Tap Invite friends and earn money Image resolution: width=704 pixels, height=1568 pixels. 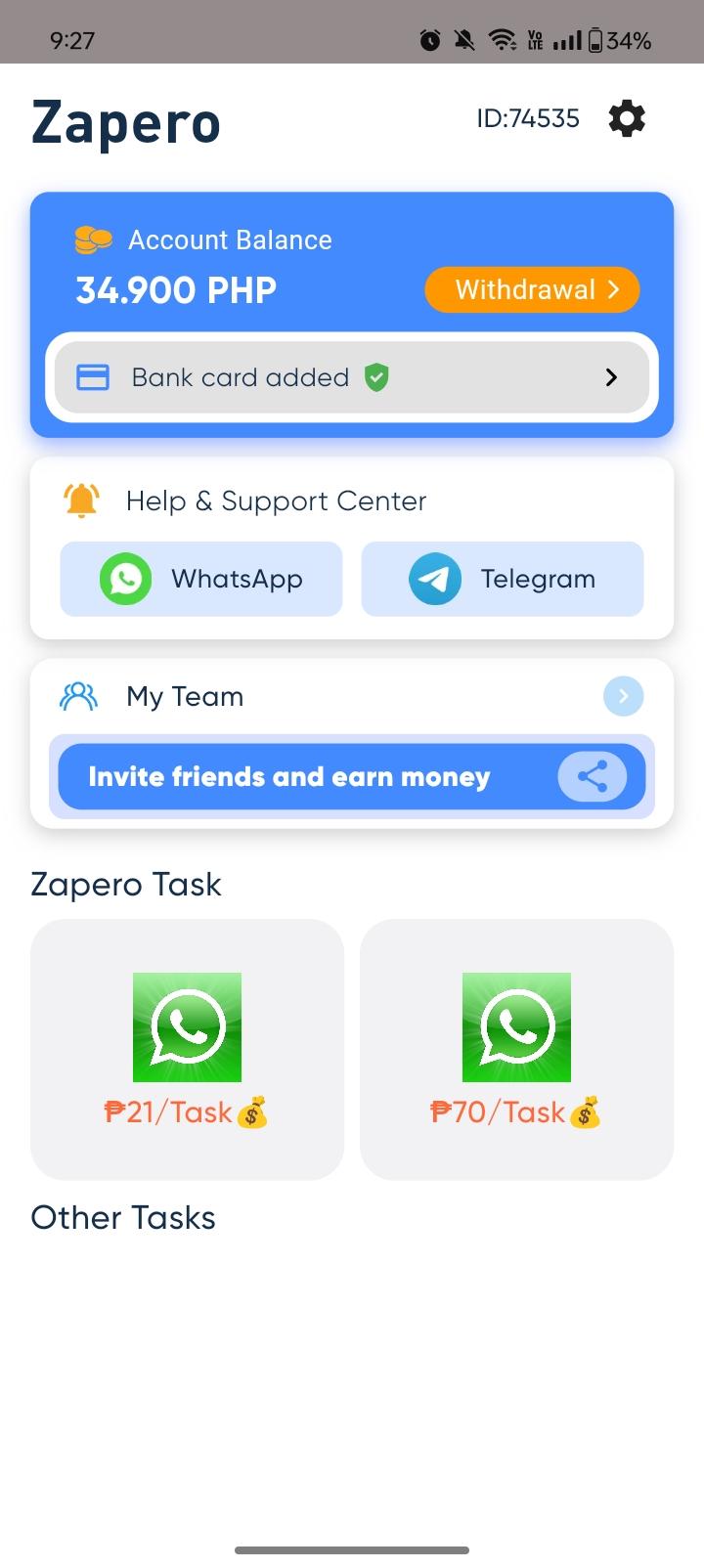tap(352, 777)
